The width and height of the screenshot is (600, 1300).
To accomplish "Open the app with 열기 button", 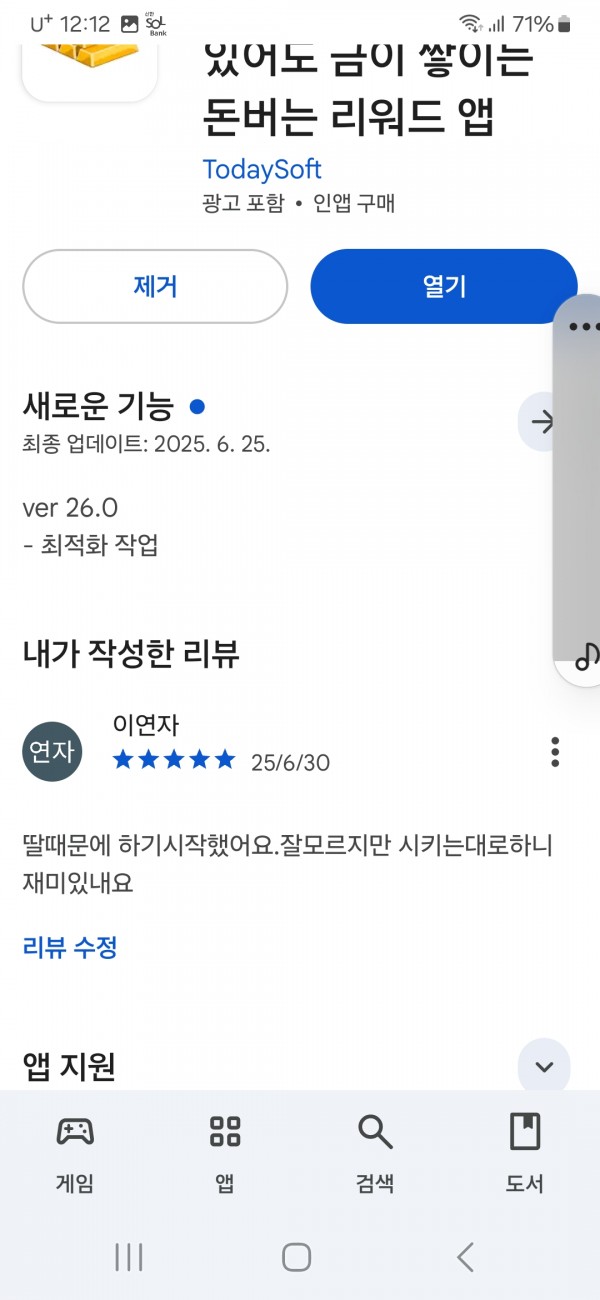I will pyautogui.click(x=444, y=286).
